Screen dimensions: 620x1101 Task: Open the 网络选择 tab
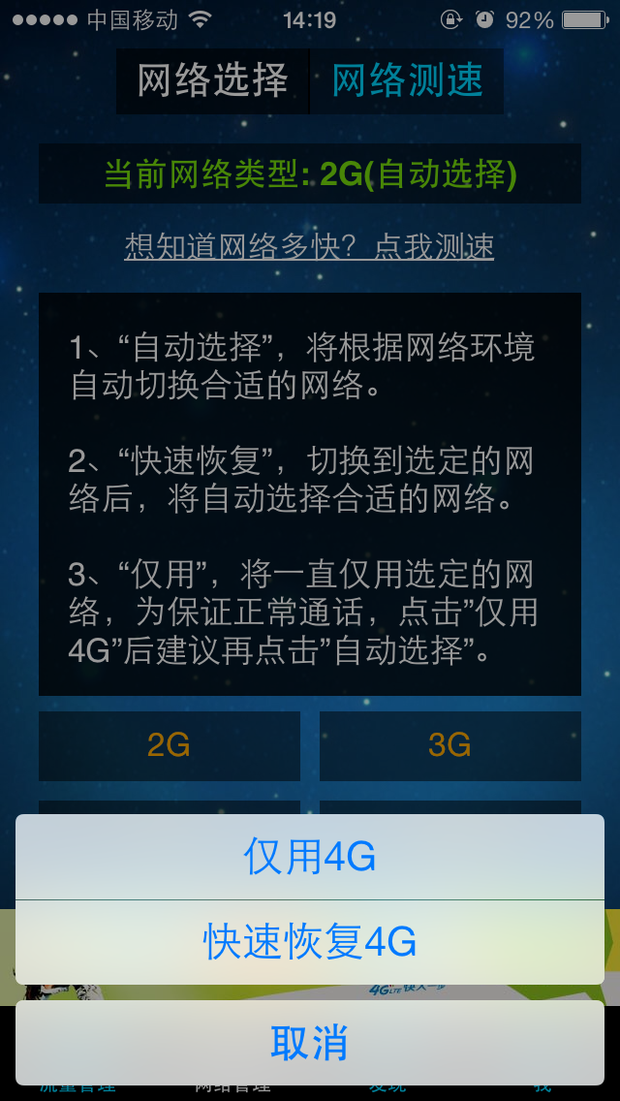coord(212,80)
